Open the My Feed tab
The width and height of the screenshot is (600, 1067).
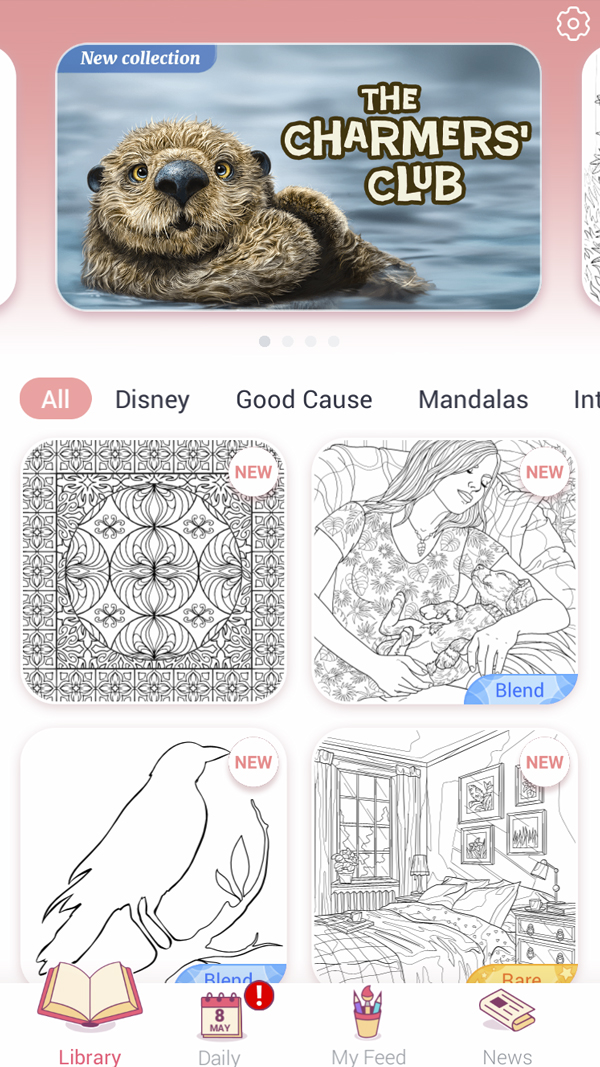pyautogui.click(x=368, y=1026)
